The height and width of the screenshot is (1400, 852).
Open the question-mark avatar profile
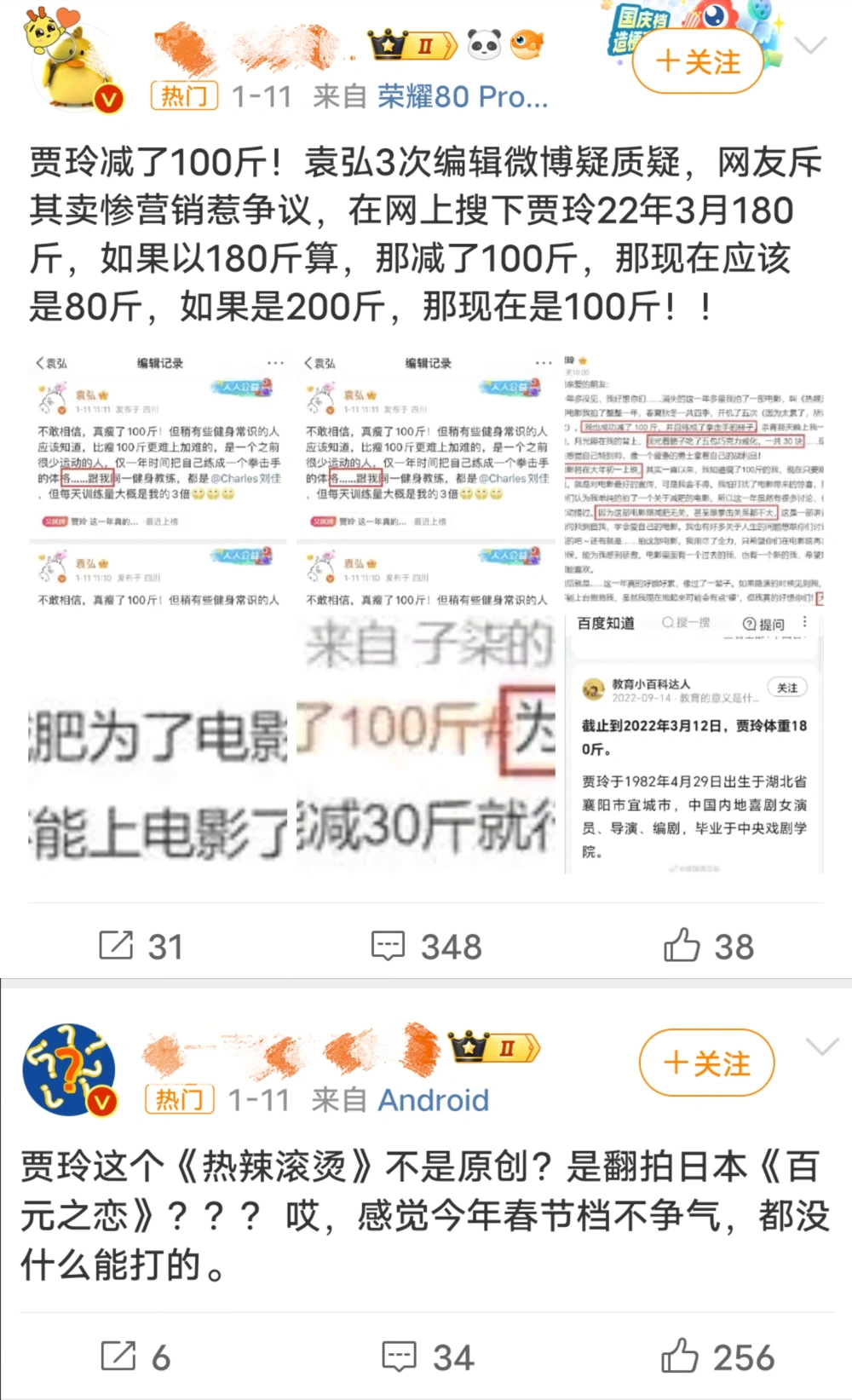tap(69, 1069)
